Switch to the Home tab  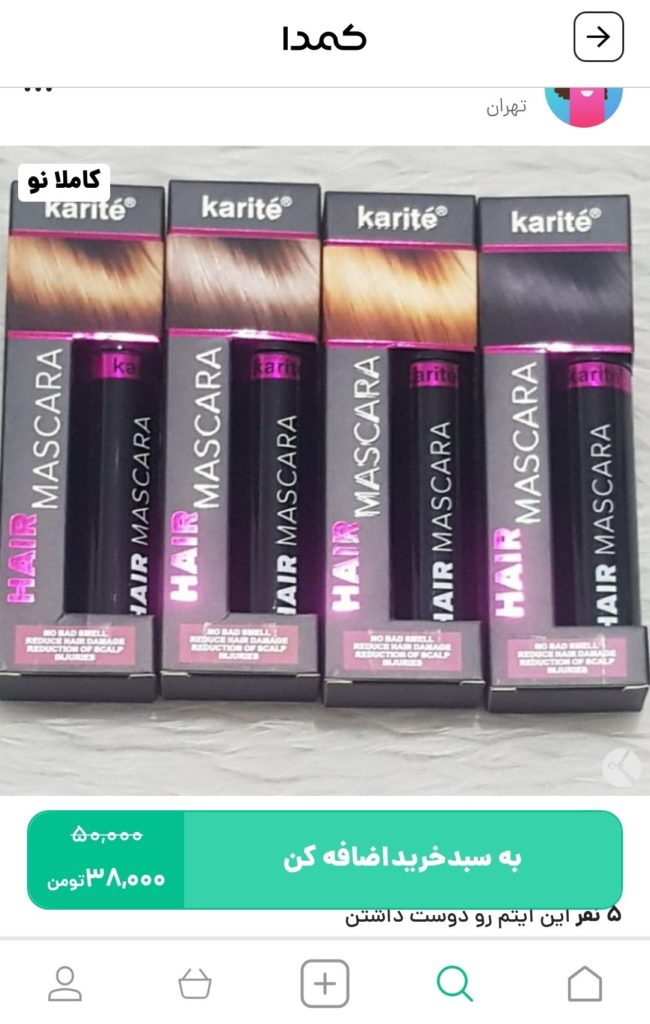pyautogui.click(x=585, y=984)
